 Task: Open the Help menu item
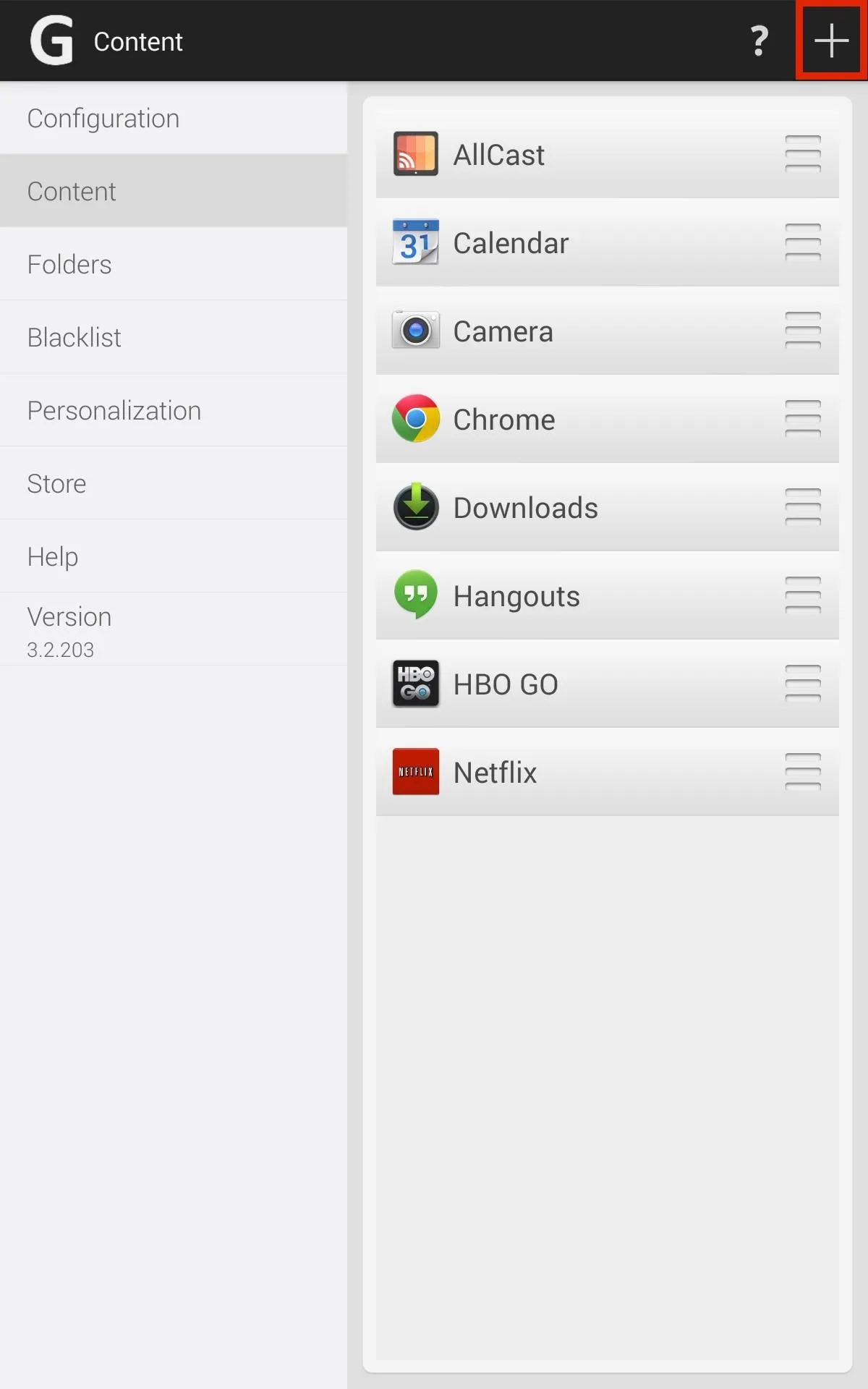click(x=174, y=556)
